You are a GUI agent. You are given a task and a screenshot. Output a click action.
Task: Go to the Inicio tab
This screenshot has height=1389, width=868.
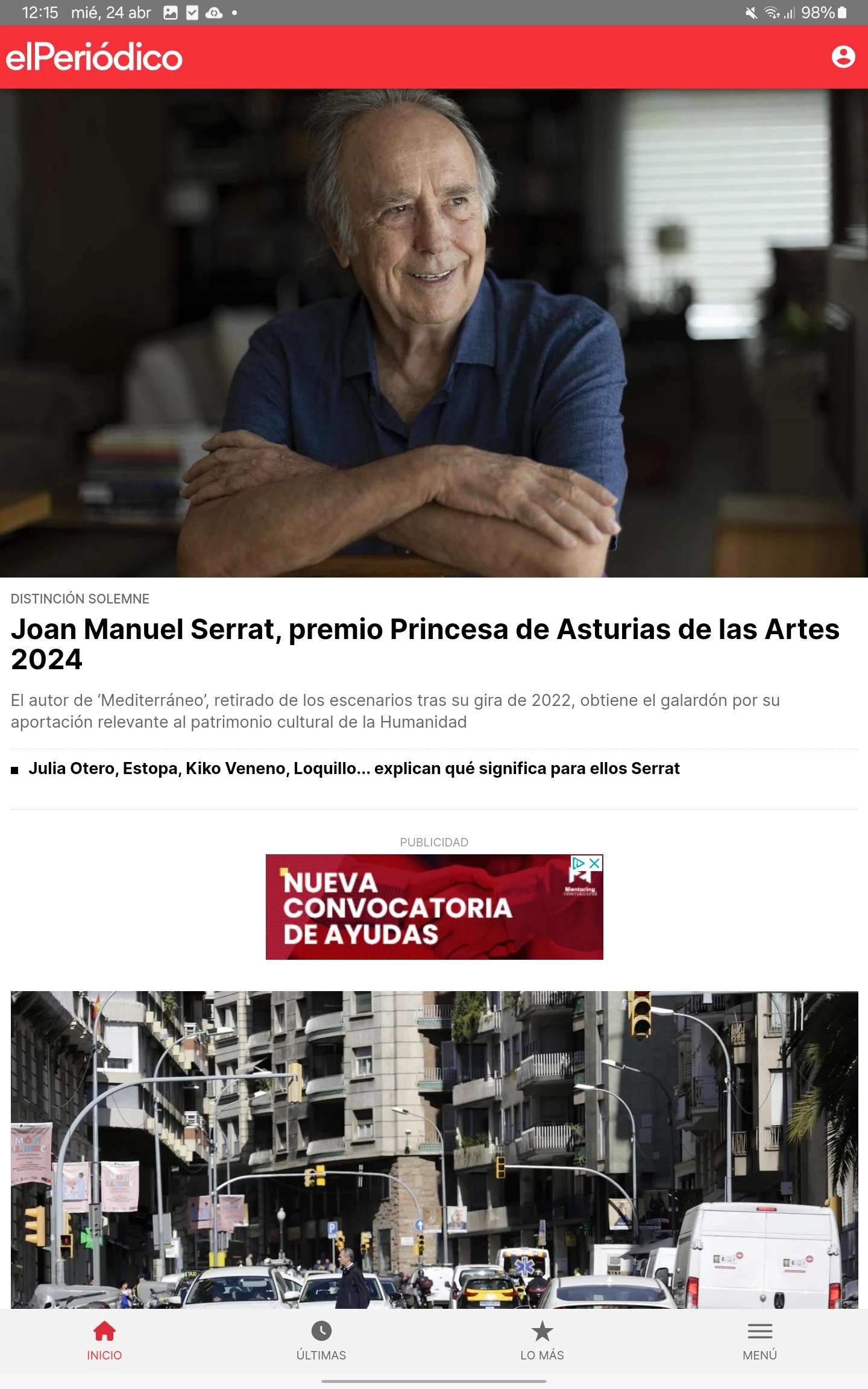tap(104, 1341)
